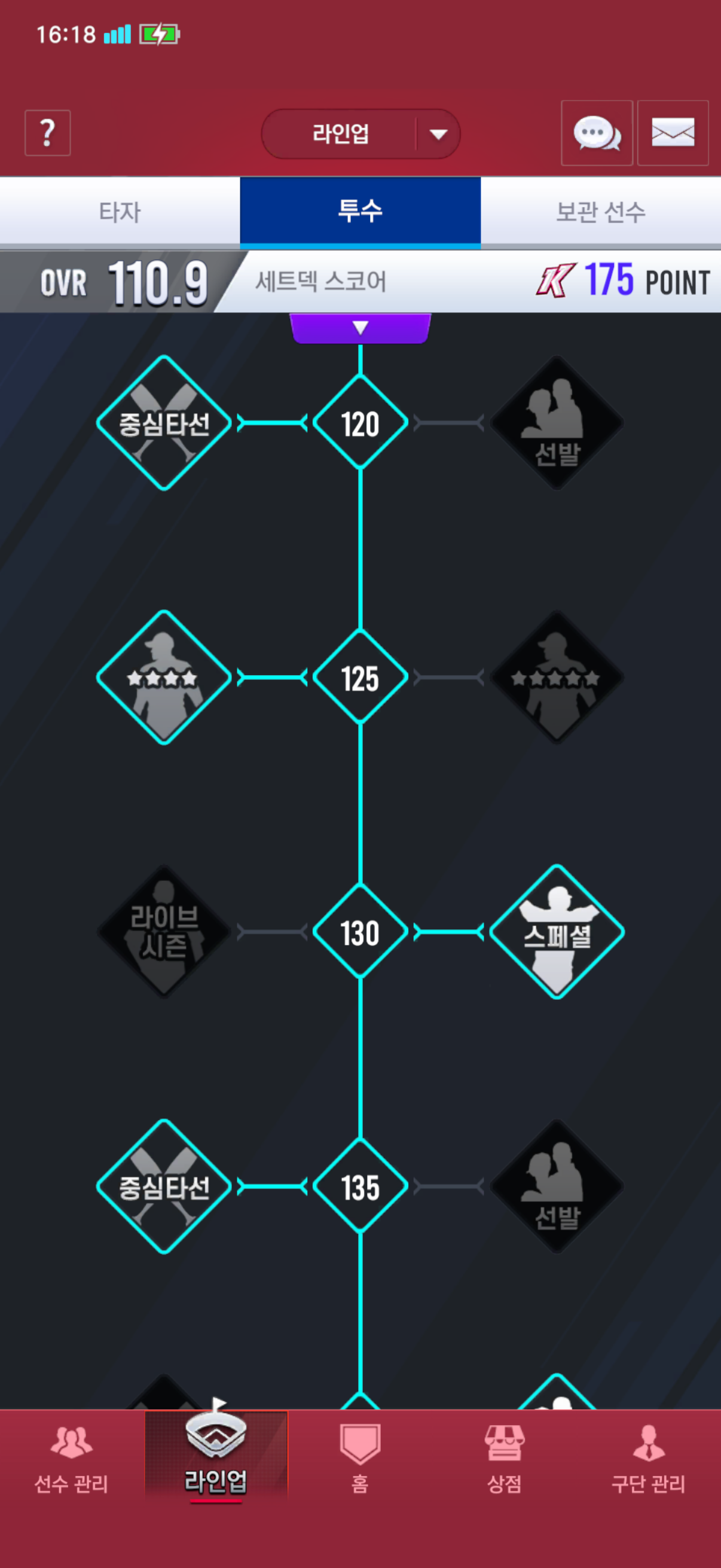Screen dimensions: 721x1568
Task: Select the 135 score node
Action: click(x=360, y=1186)
